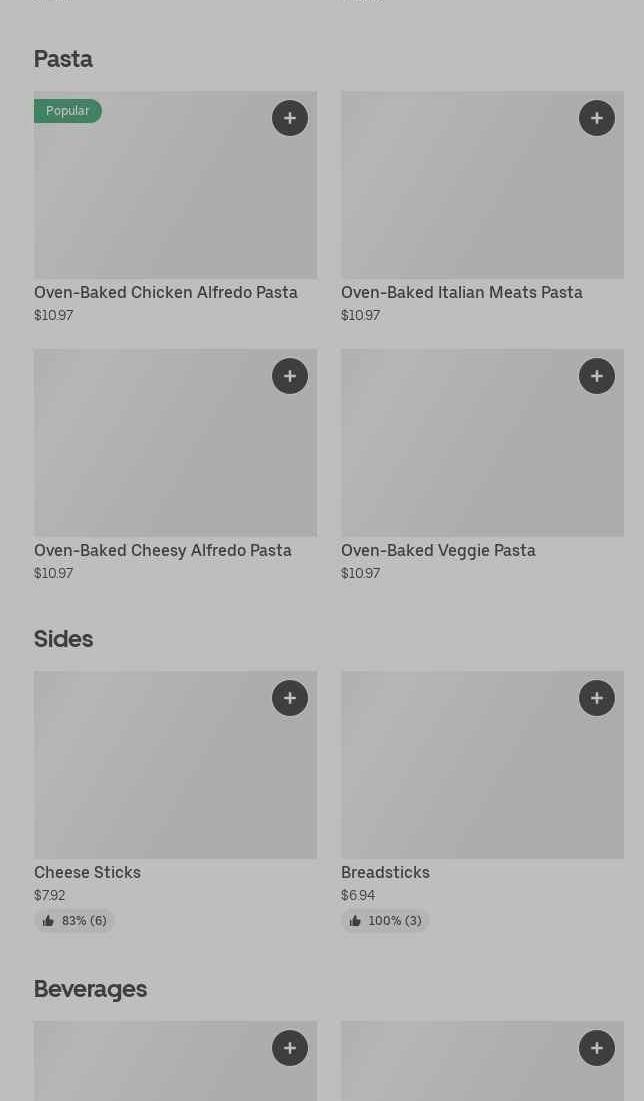Add Cheese Sticks to cart
644x1101 pixels.
coord(290,698)
